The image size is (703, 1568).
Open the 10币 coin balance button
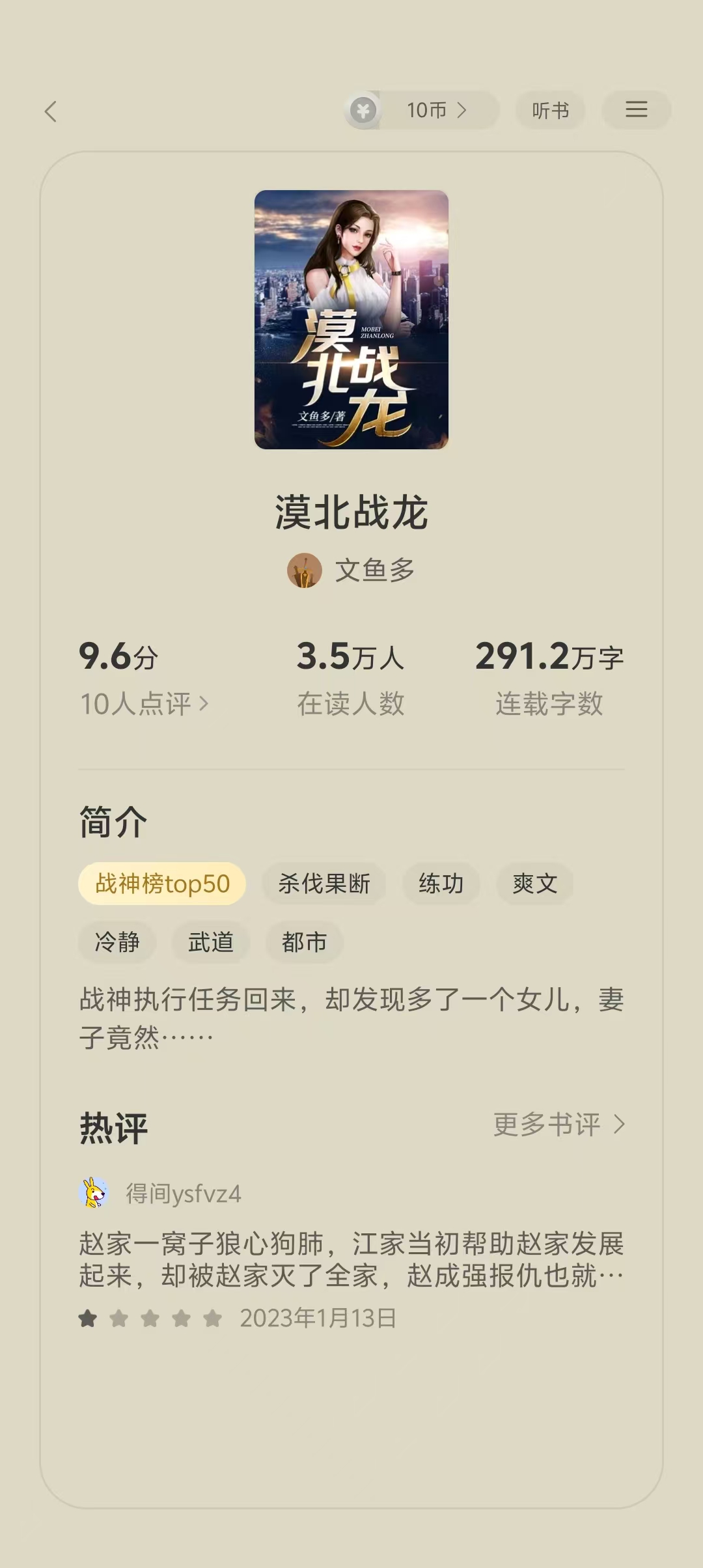tap(423, 110)
